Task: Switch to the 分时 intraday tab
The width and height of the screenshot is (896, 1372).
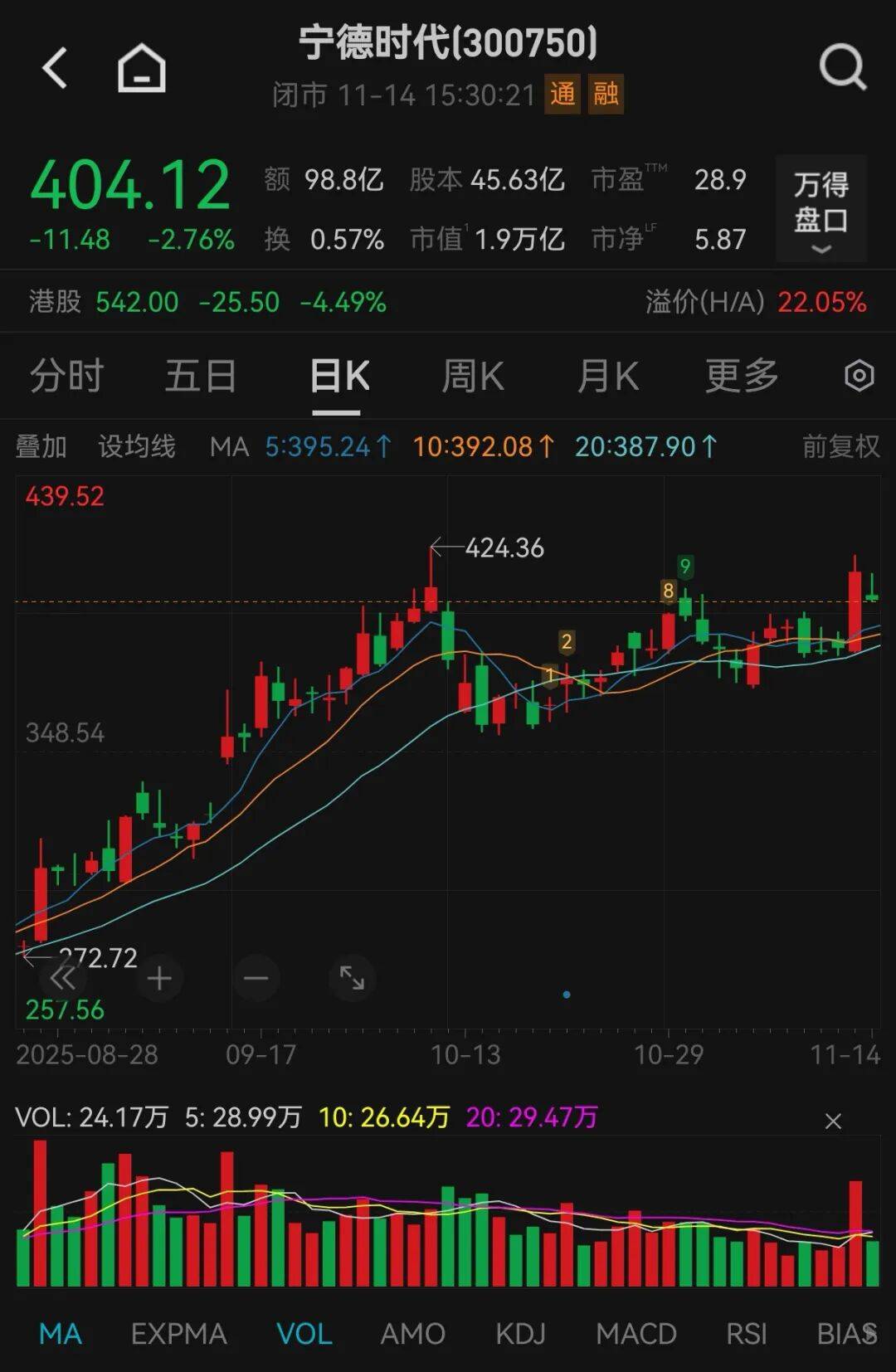Action: coord(66,376)
